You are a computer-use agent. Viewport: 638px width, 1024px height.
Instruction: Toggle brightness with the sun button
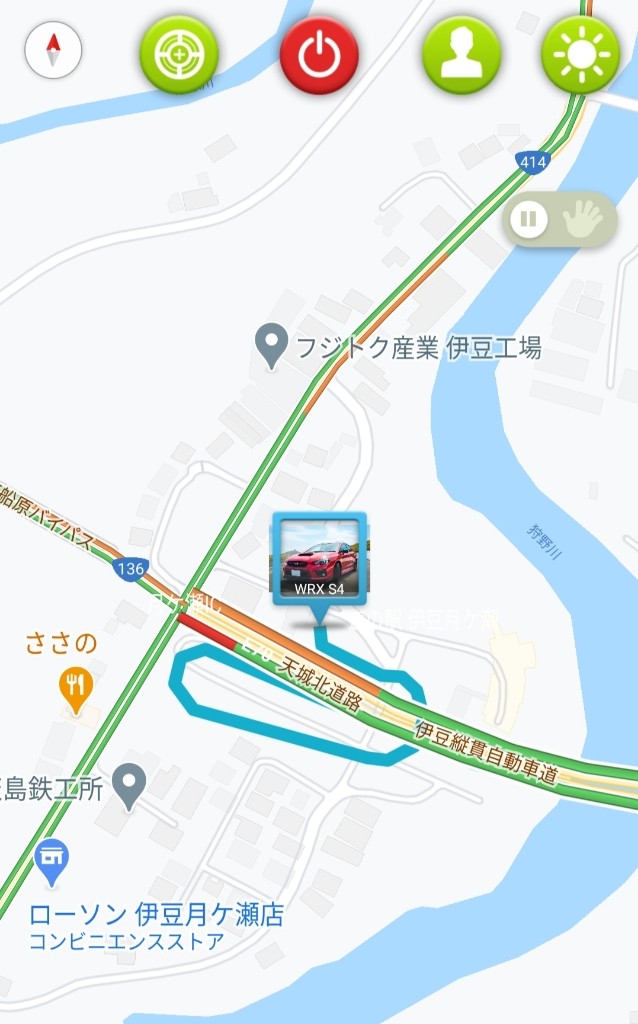pos(581,55)
